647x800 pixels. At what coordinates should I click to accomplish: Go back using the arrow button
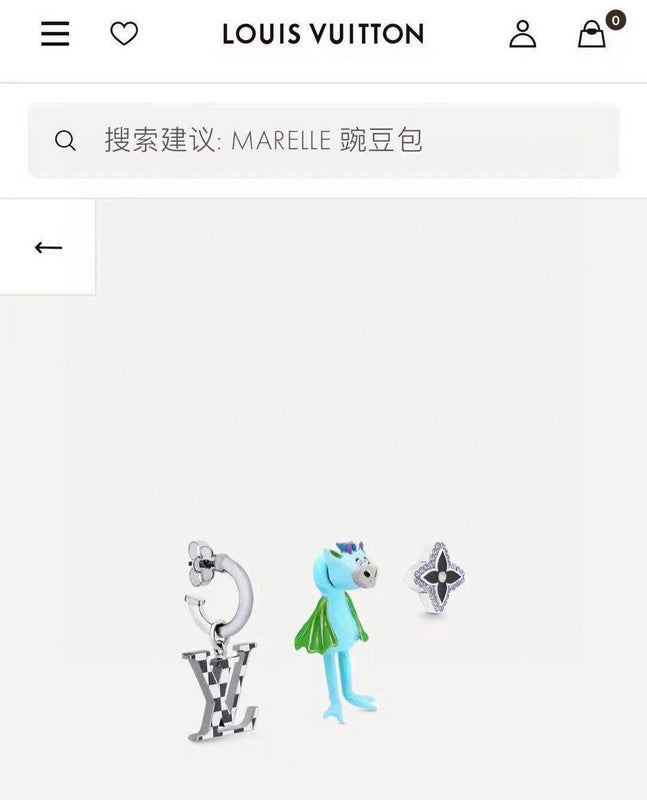48,247
